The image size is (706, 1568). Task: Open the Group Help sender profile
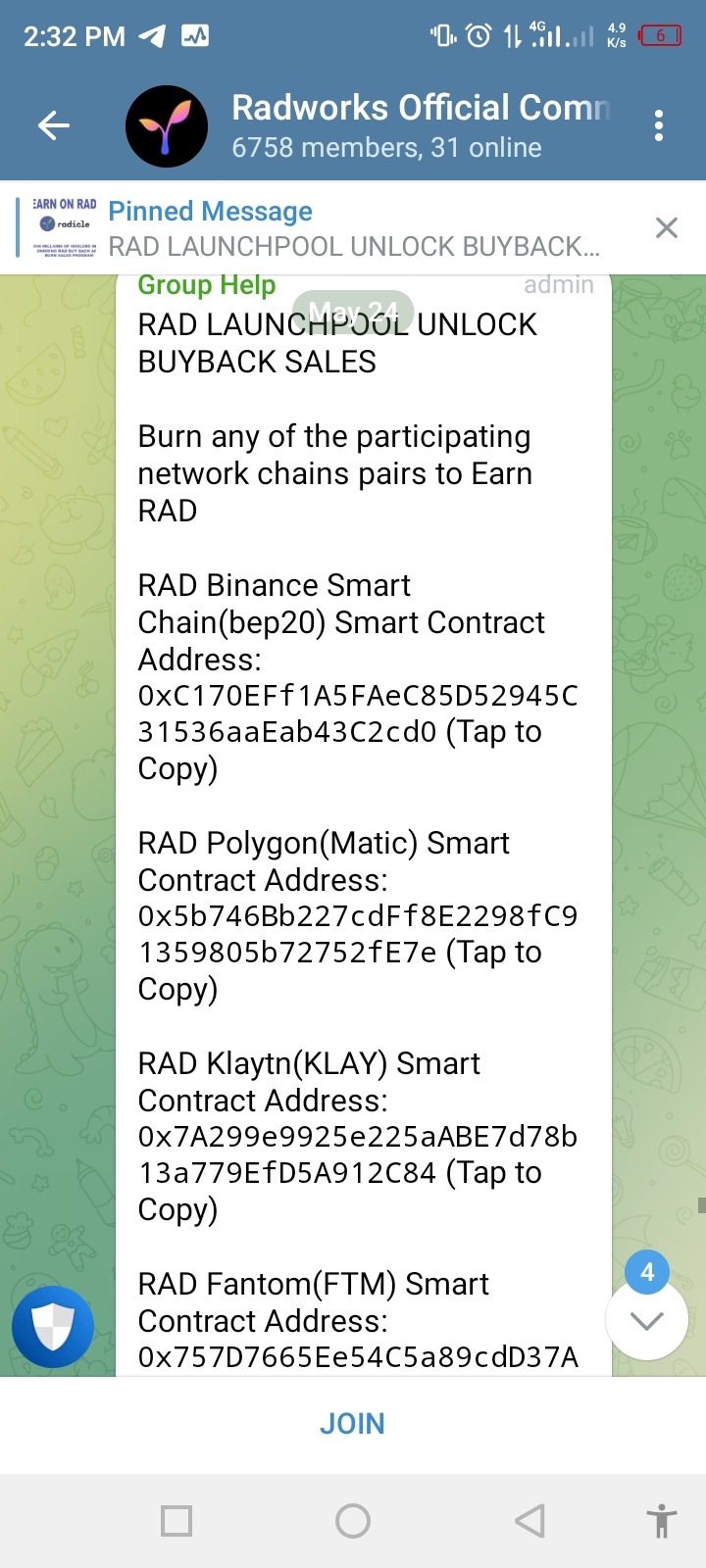point(206,285)
